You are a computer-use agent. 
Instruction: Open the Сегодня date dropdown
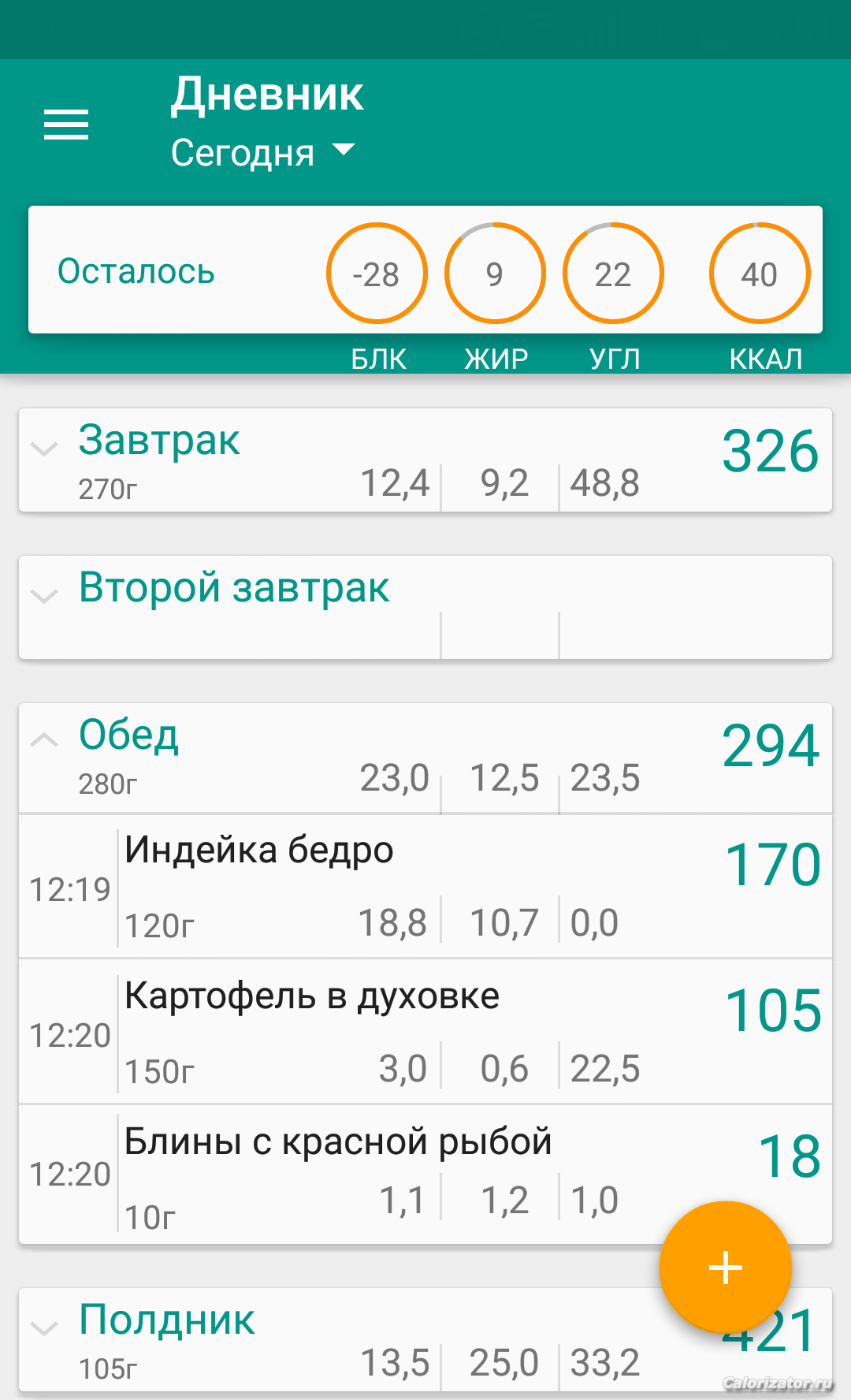pyautogui.click(x=263, y=152)
